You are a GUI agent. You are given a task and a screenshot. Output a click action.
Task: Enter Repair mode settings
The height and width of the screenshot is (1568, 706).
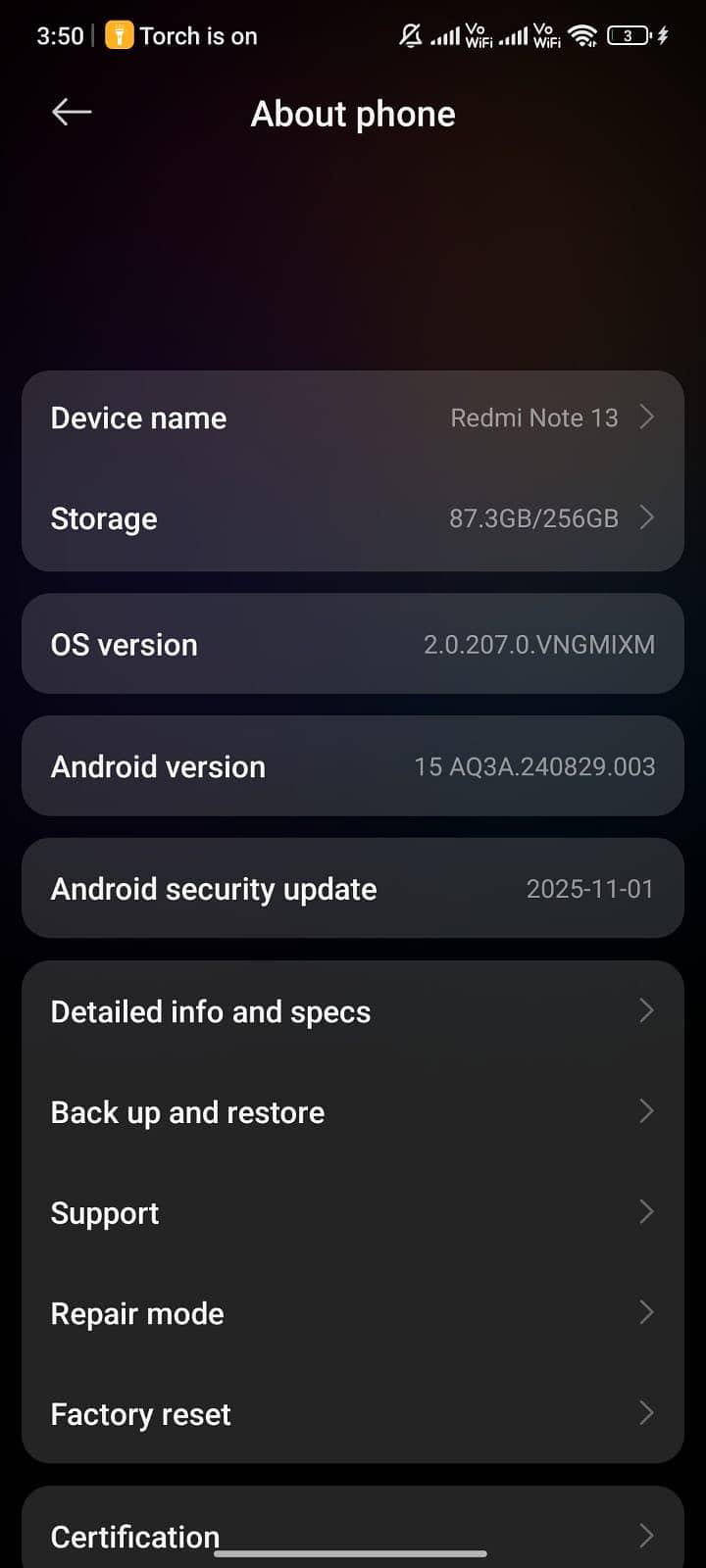coord(352,1313)
